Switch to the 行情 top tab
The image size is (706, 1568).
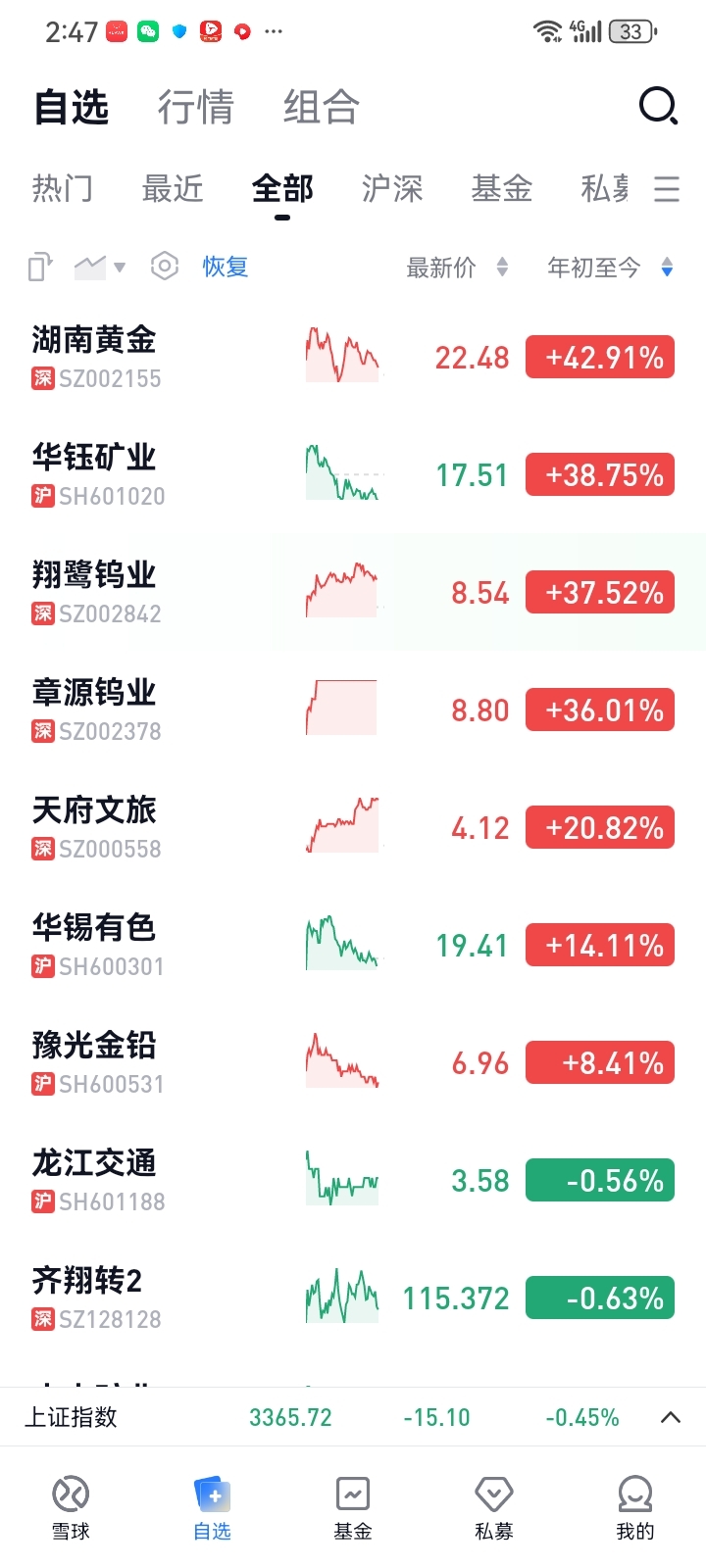pyautogui.click(x=196, y=107)
